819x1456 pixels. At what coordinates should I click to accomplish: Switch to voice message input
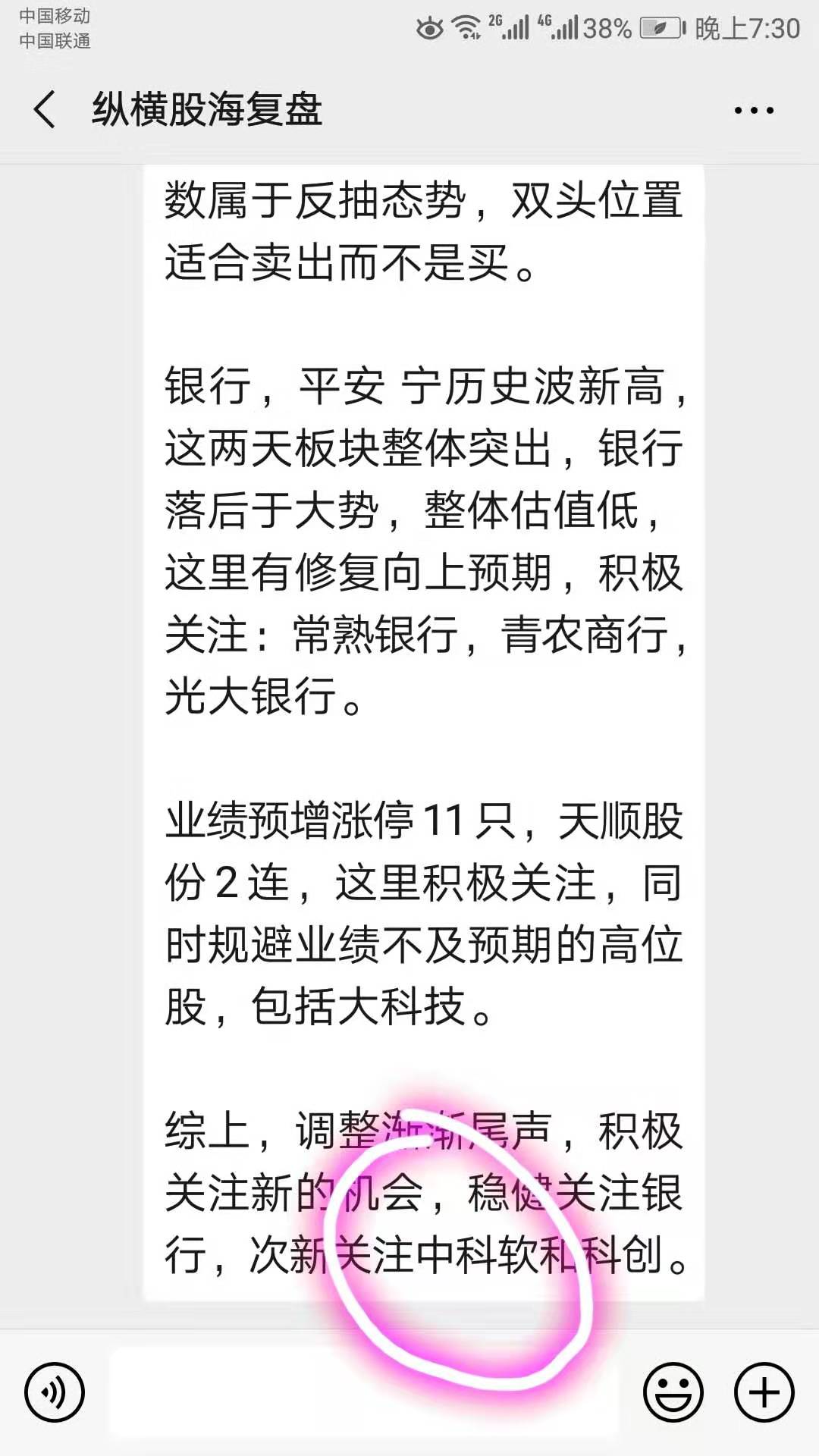tap(54, 1392)
